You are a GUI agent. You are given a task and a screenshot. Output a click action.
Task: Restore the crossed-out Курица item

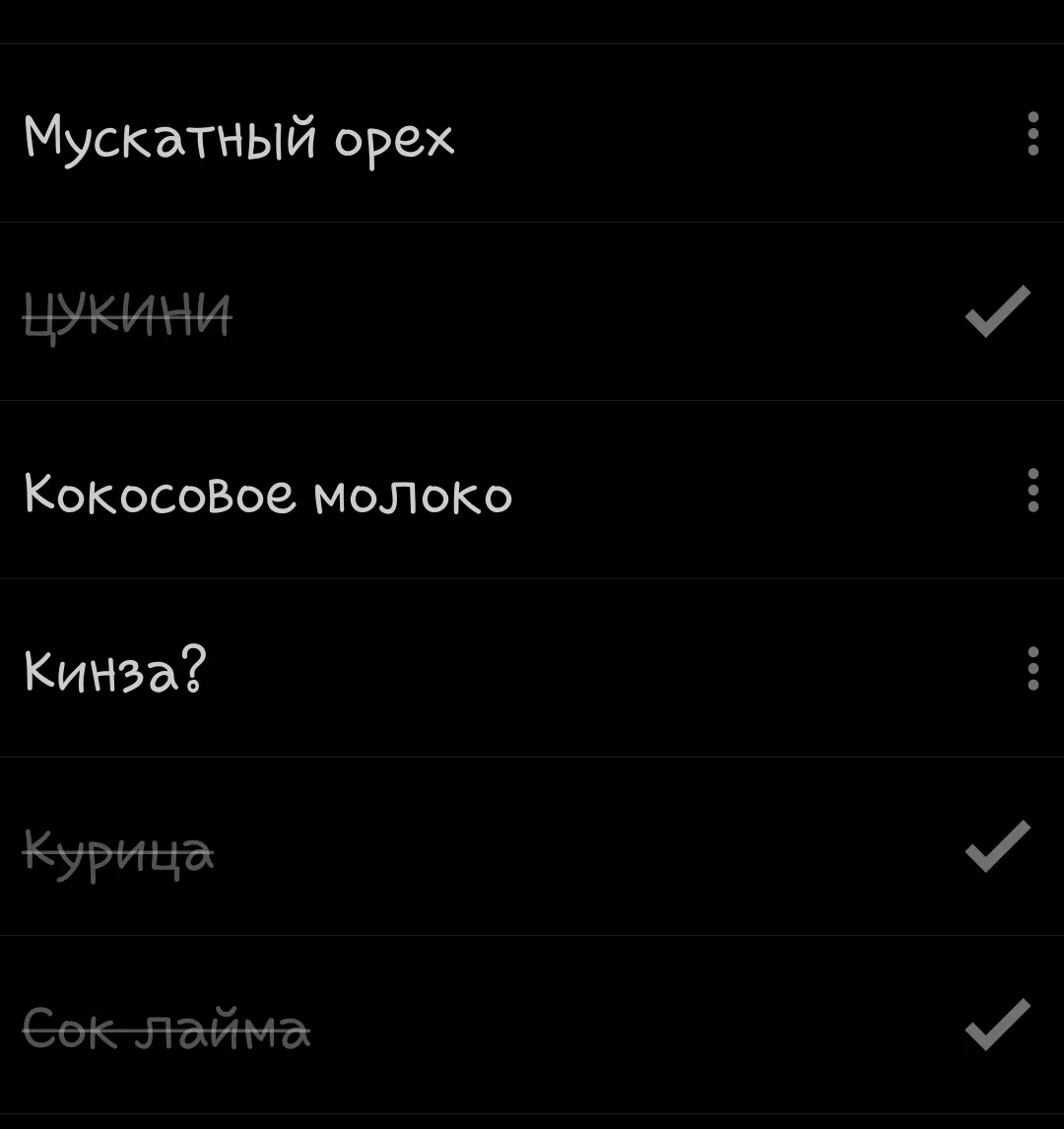[118, 849]
